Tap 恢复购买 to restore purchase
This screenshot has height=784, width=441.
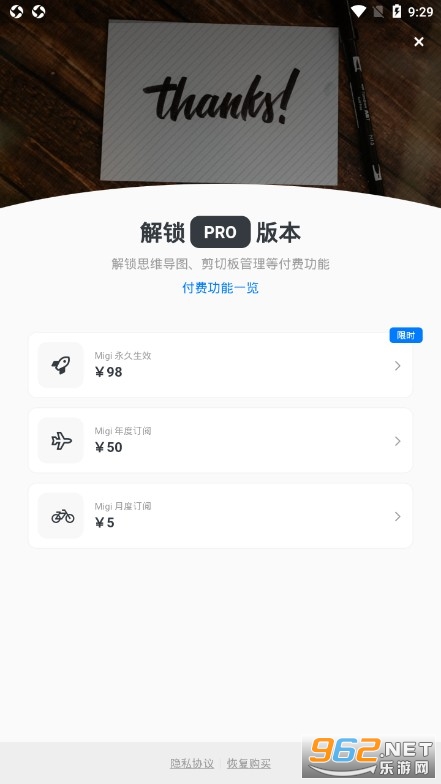[248, 764]
